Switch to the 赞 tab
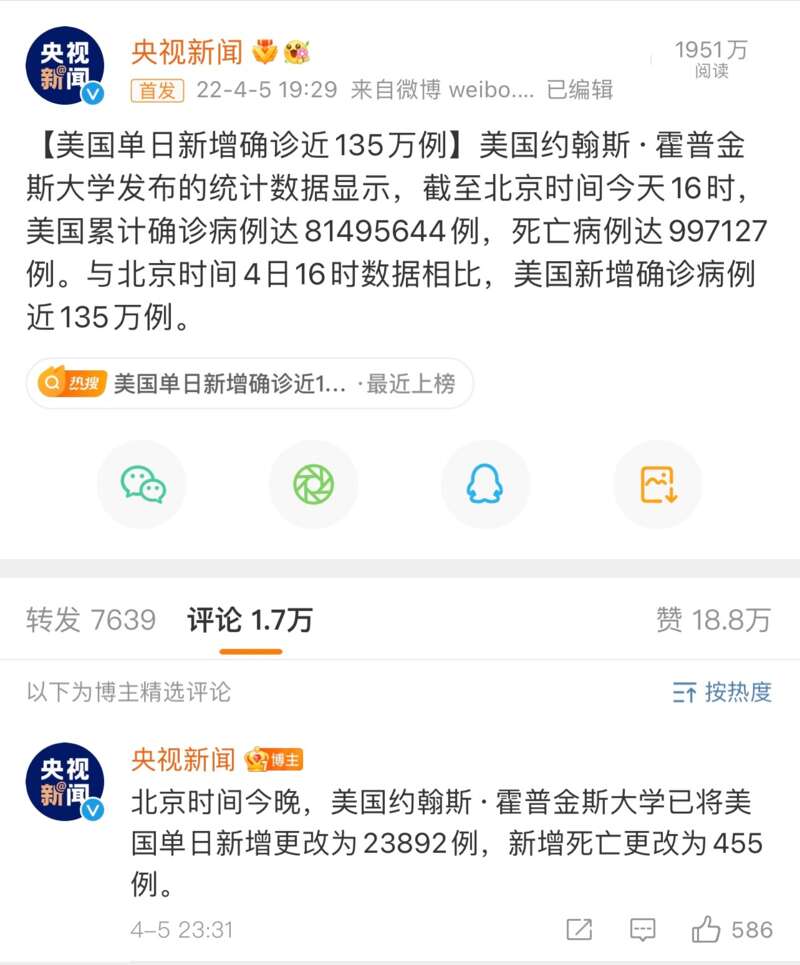The width and height of the screenshot is (800, 965). pyautogui.click(x=713, y=620)
